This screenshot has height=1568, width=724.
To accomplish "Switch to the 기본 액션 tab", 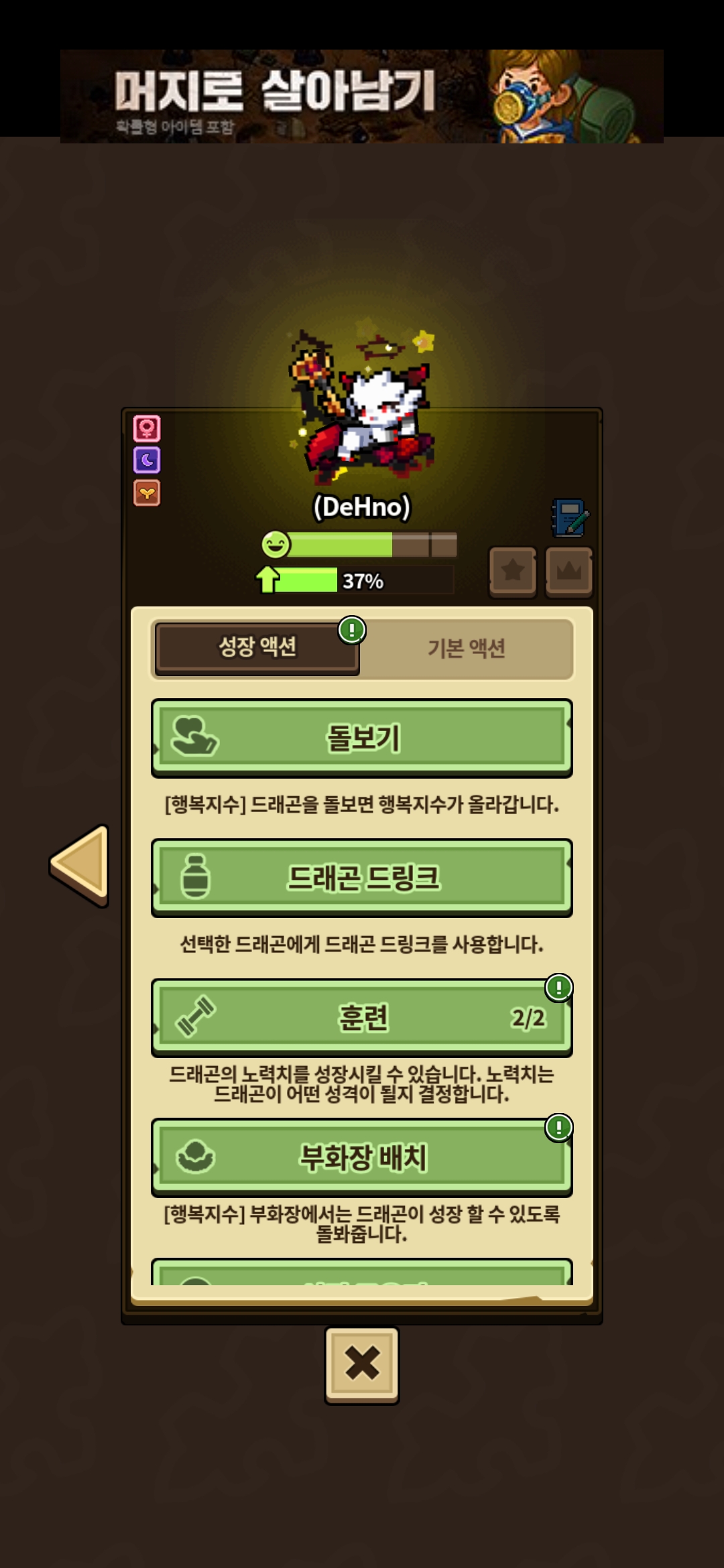I will 467,648.
